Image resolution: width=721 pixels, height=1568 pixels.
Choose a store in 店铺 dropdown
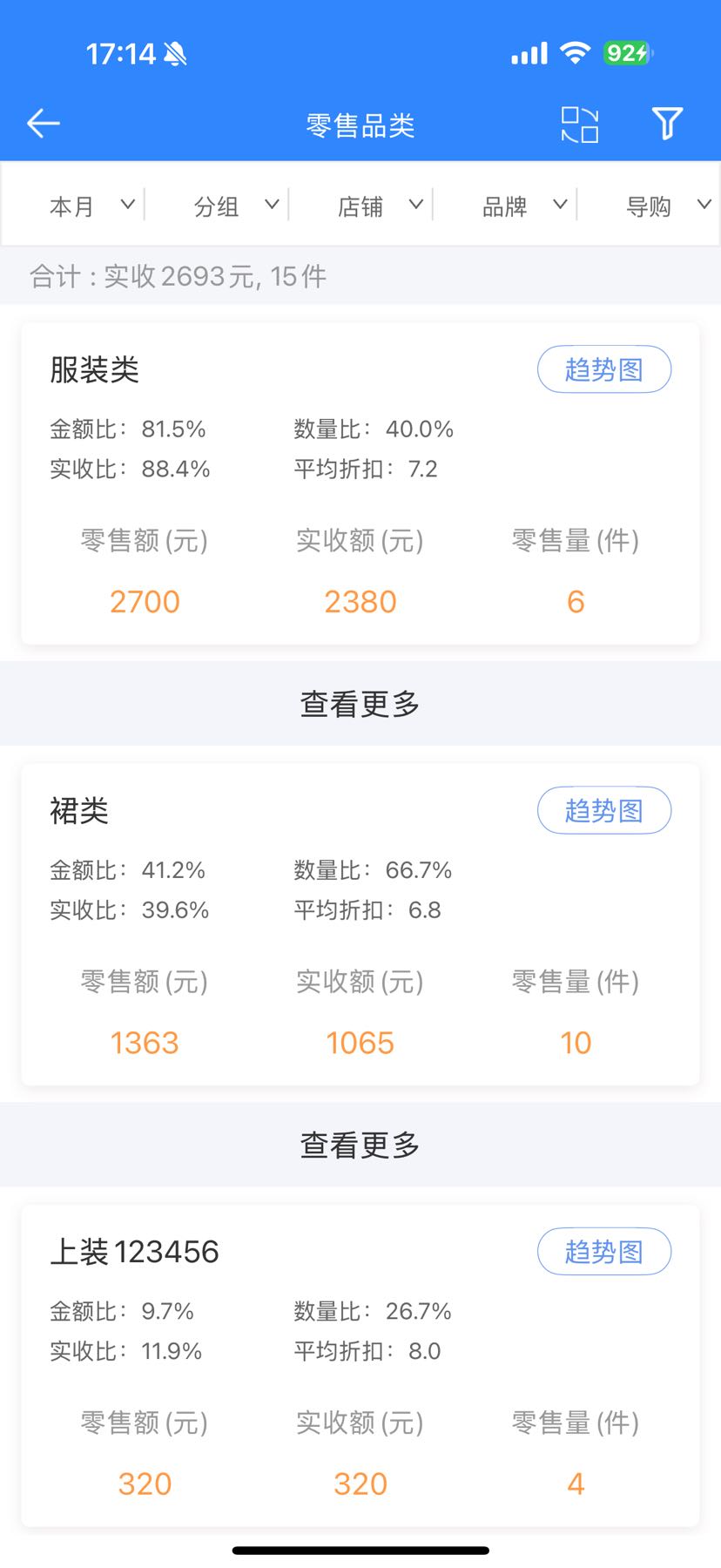tap(380, 206)
